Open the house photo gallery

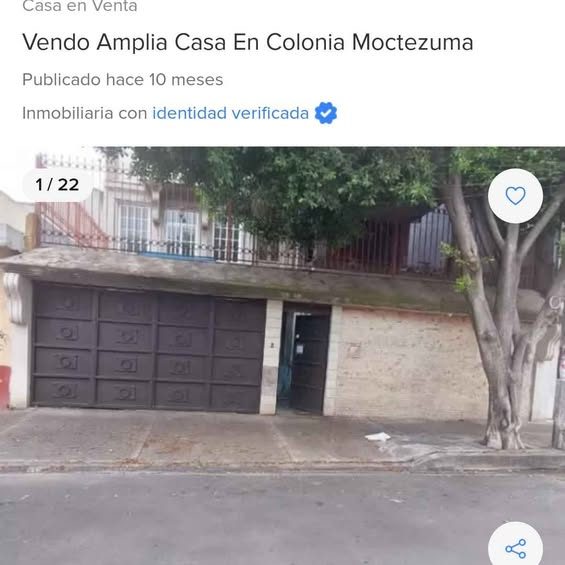282,356
